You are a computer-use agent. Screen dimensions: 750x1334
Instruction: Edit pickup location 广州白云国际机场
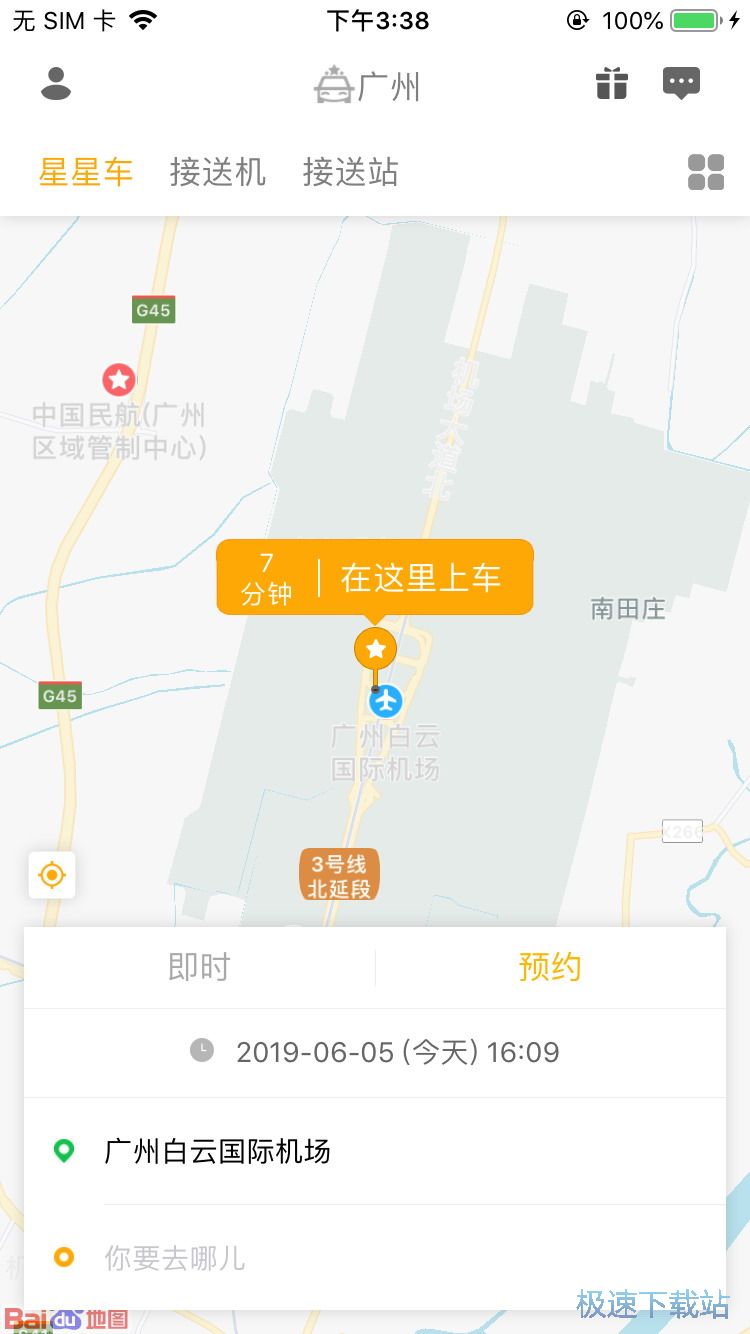[217, 1151]
